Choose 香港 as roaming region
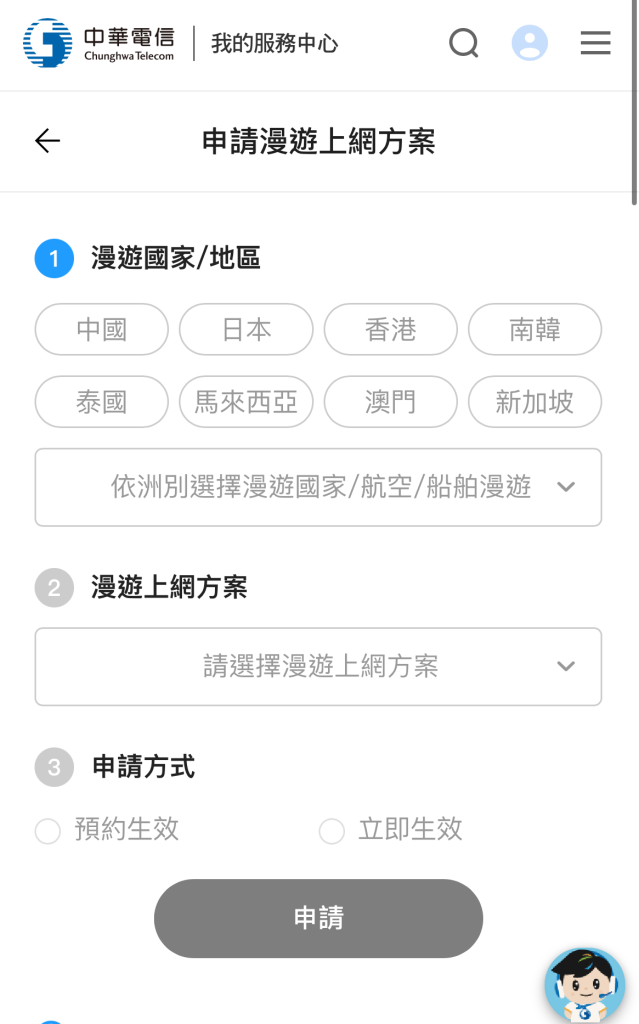639x1024 pixels. click(391, 329)
